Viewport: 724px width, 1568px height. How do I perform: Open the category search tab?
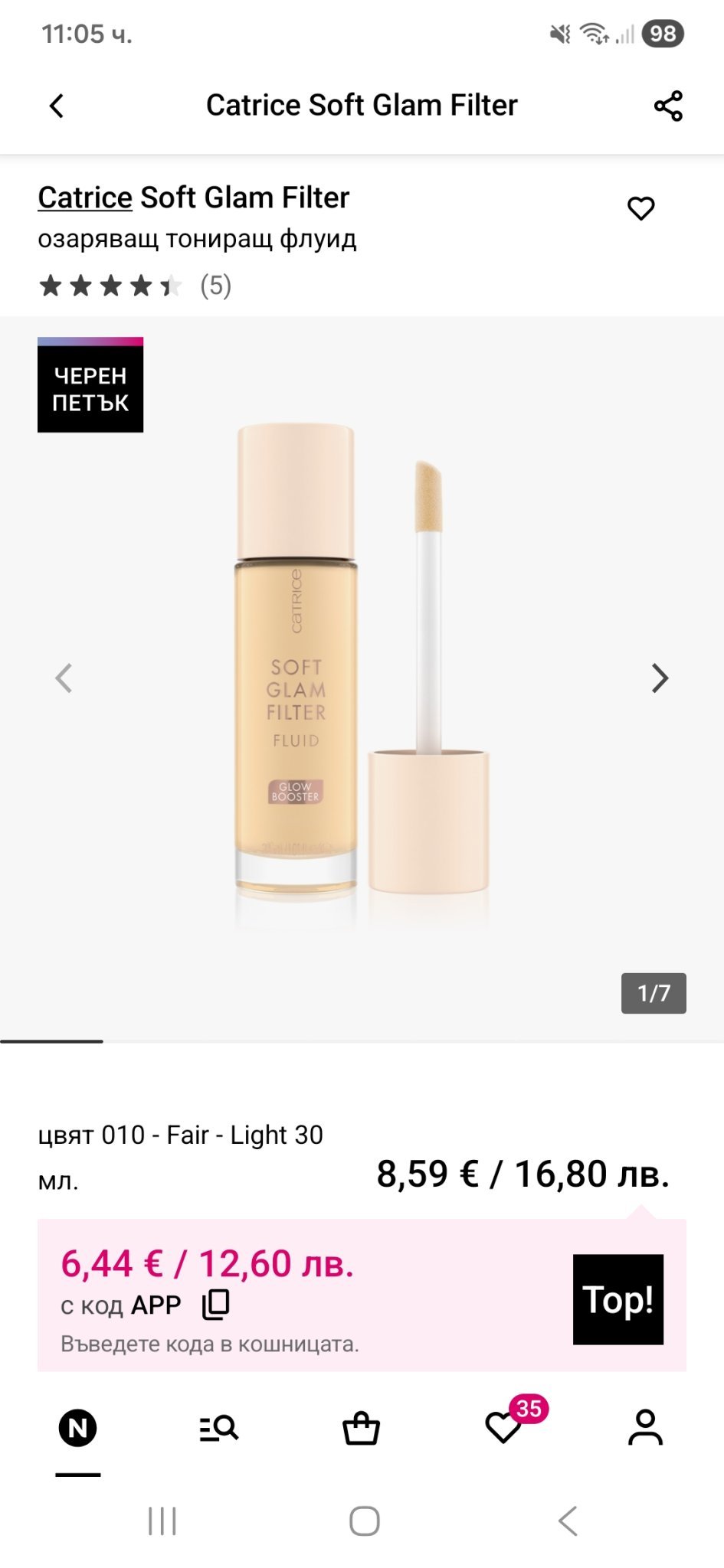[x=219, y=1428]
